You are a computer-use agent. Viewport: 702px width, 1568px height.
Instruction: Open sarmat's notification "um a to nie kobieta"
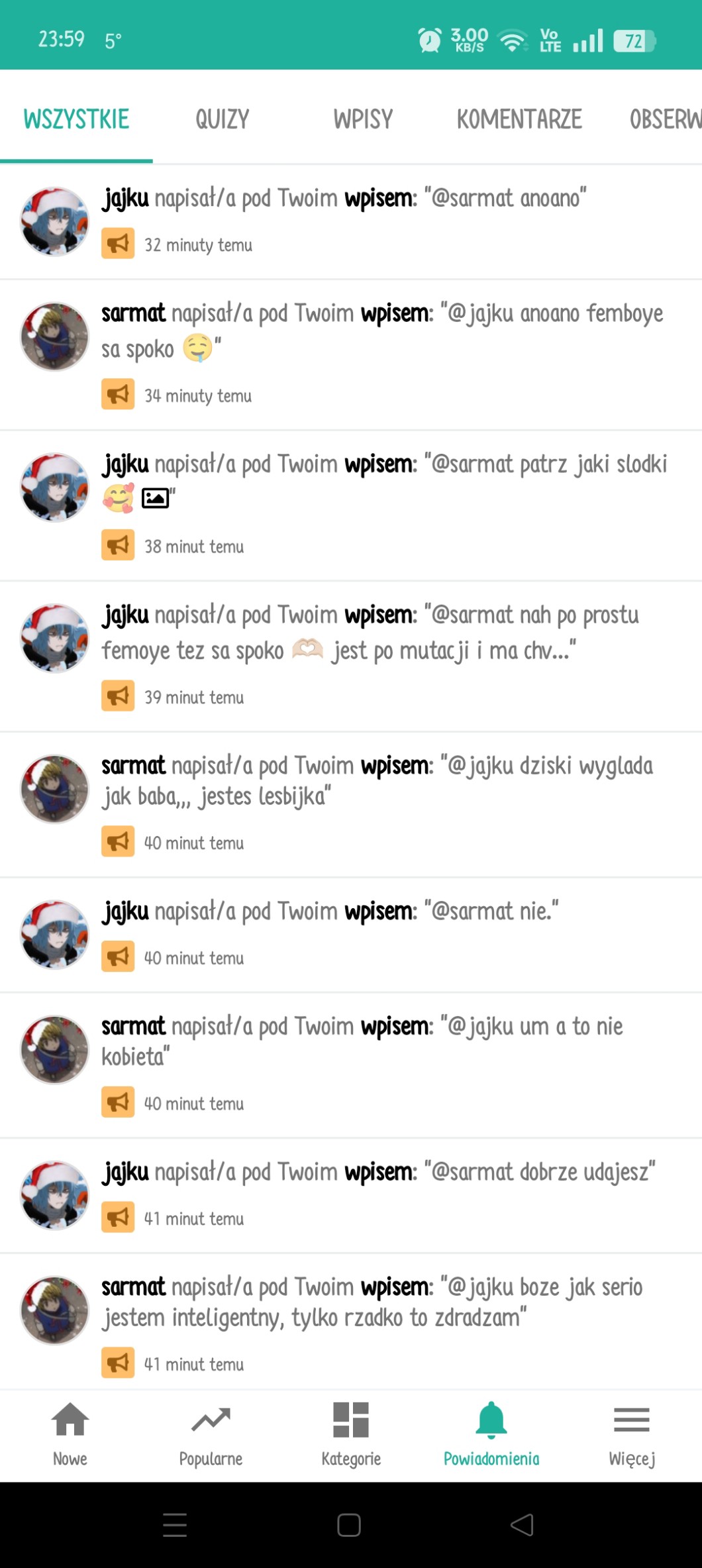pos(351,1066)
